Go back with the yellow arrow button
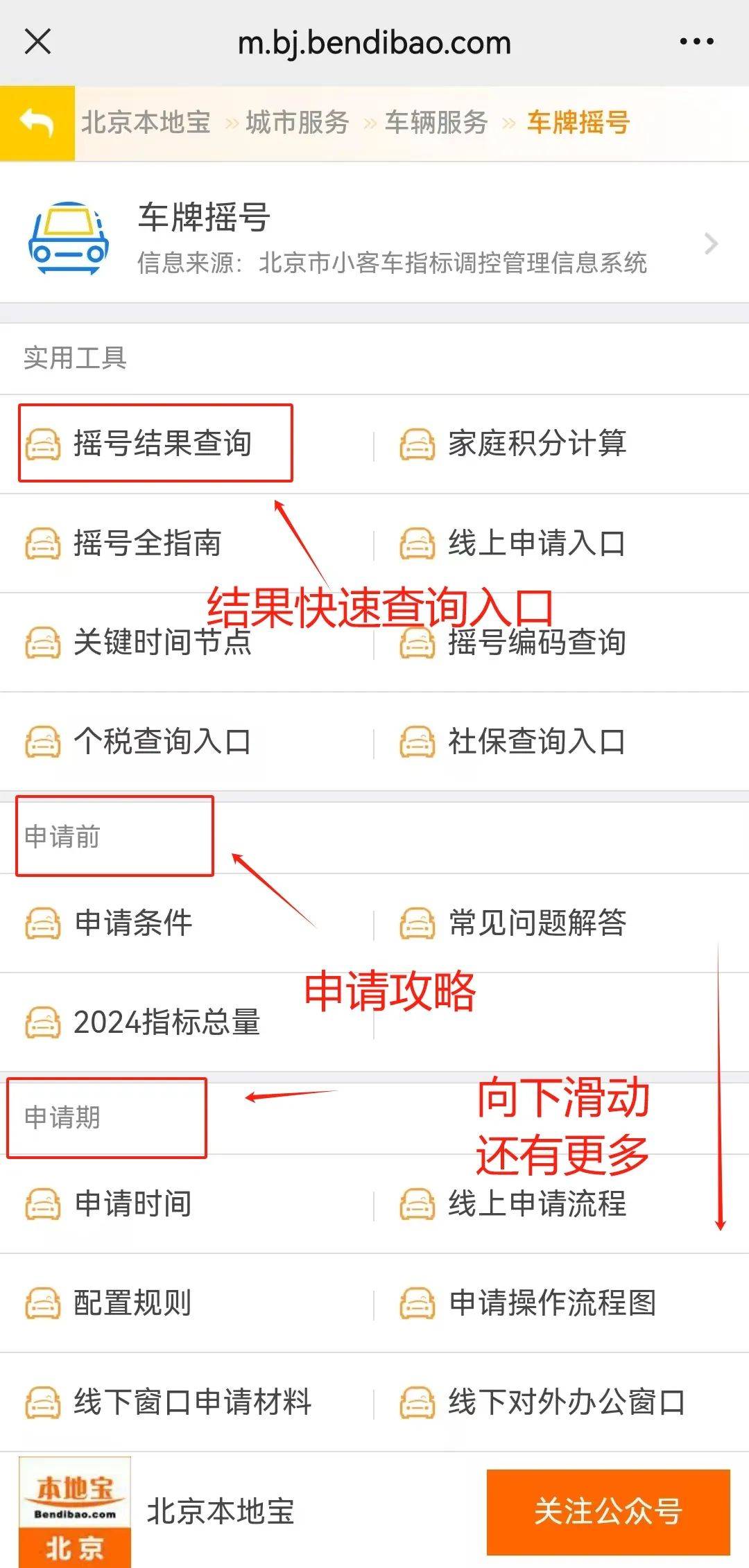This screenshot has height=1568, width=749. point(37,123)
